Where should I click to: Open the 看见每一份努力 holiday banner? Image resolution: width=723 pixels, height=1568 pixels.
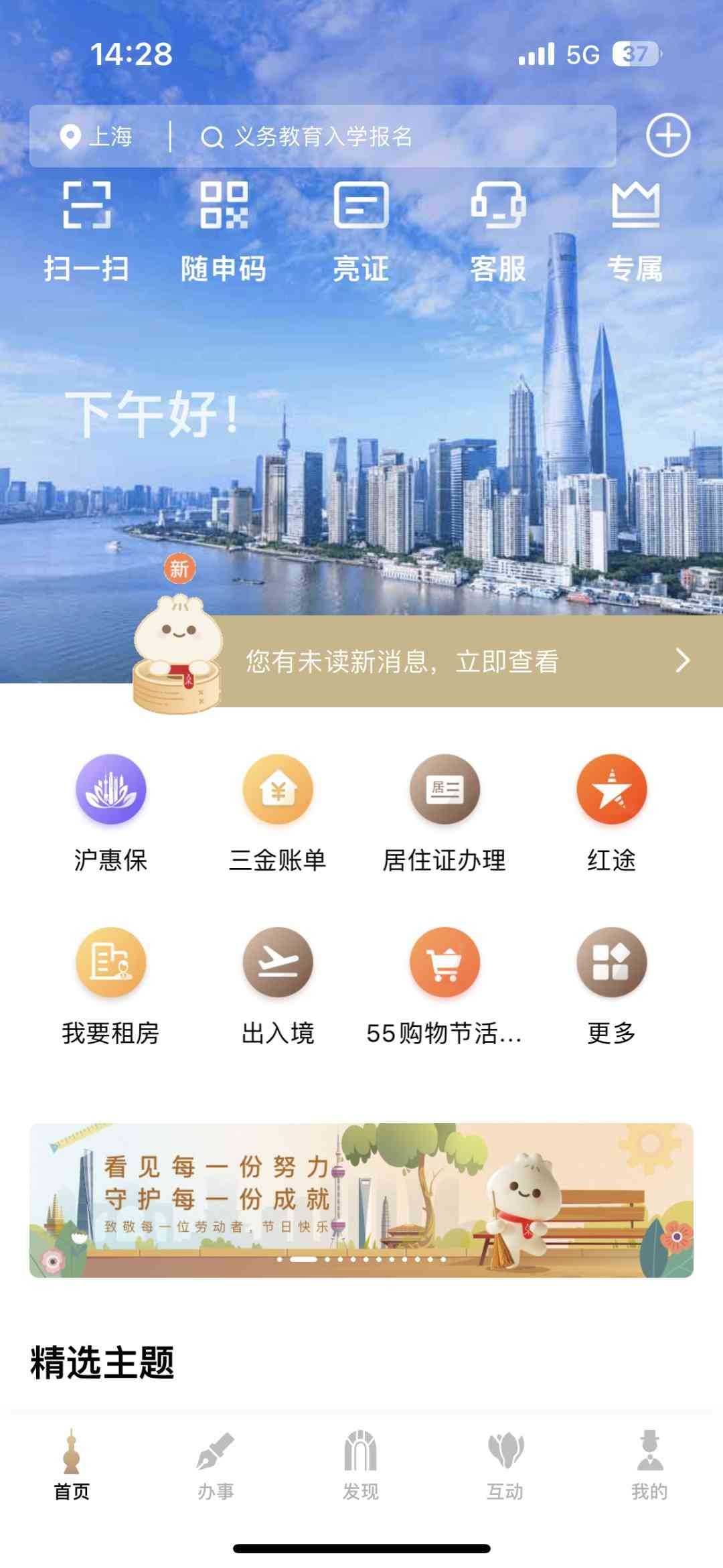tap(361, 1200)
